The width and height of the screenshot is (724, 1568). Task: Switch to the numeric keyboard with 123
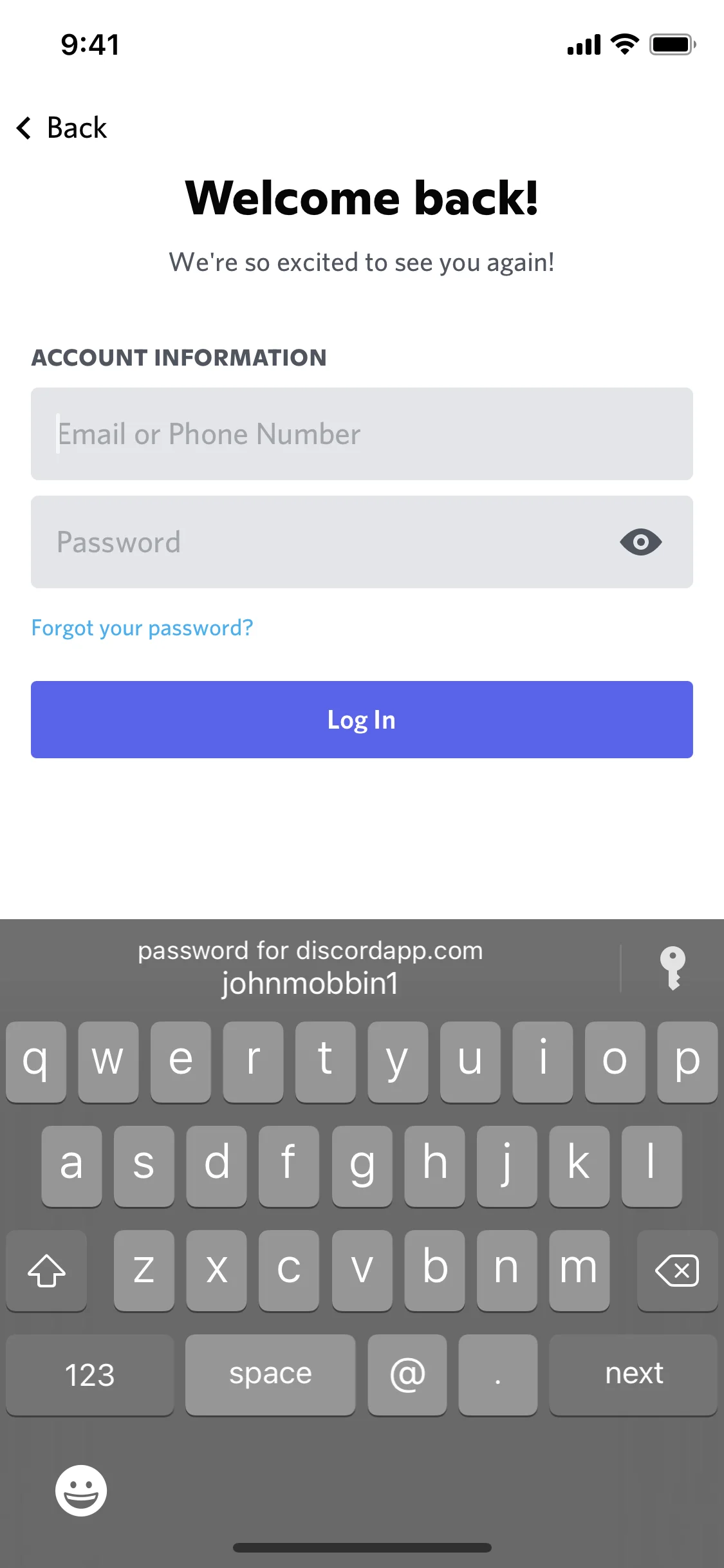tap(89, 1374)
